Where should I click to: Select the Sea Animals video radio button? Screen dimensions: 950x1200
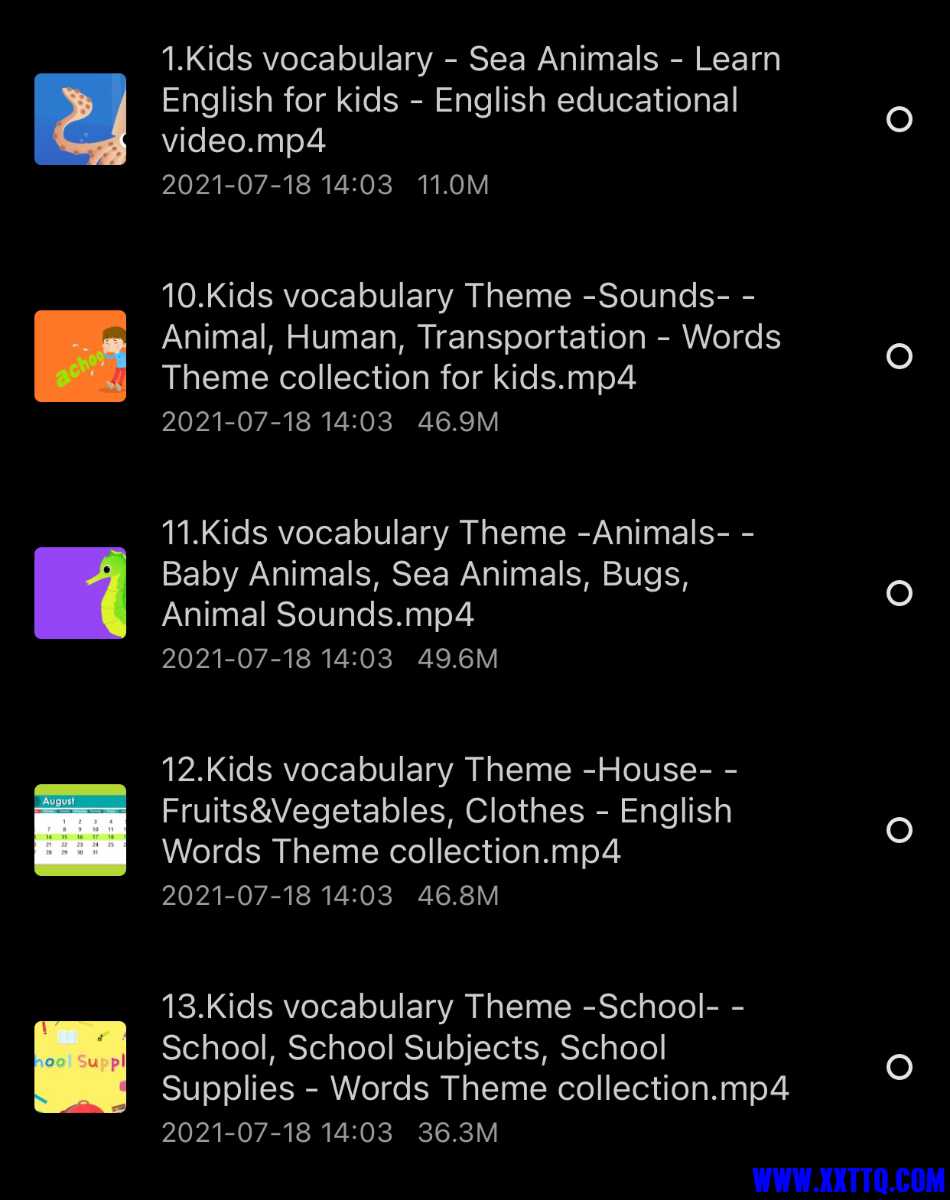pos(899,120)
